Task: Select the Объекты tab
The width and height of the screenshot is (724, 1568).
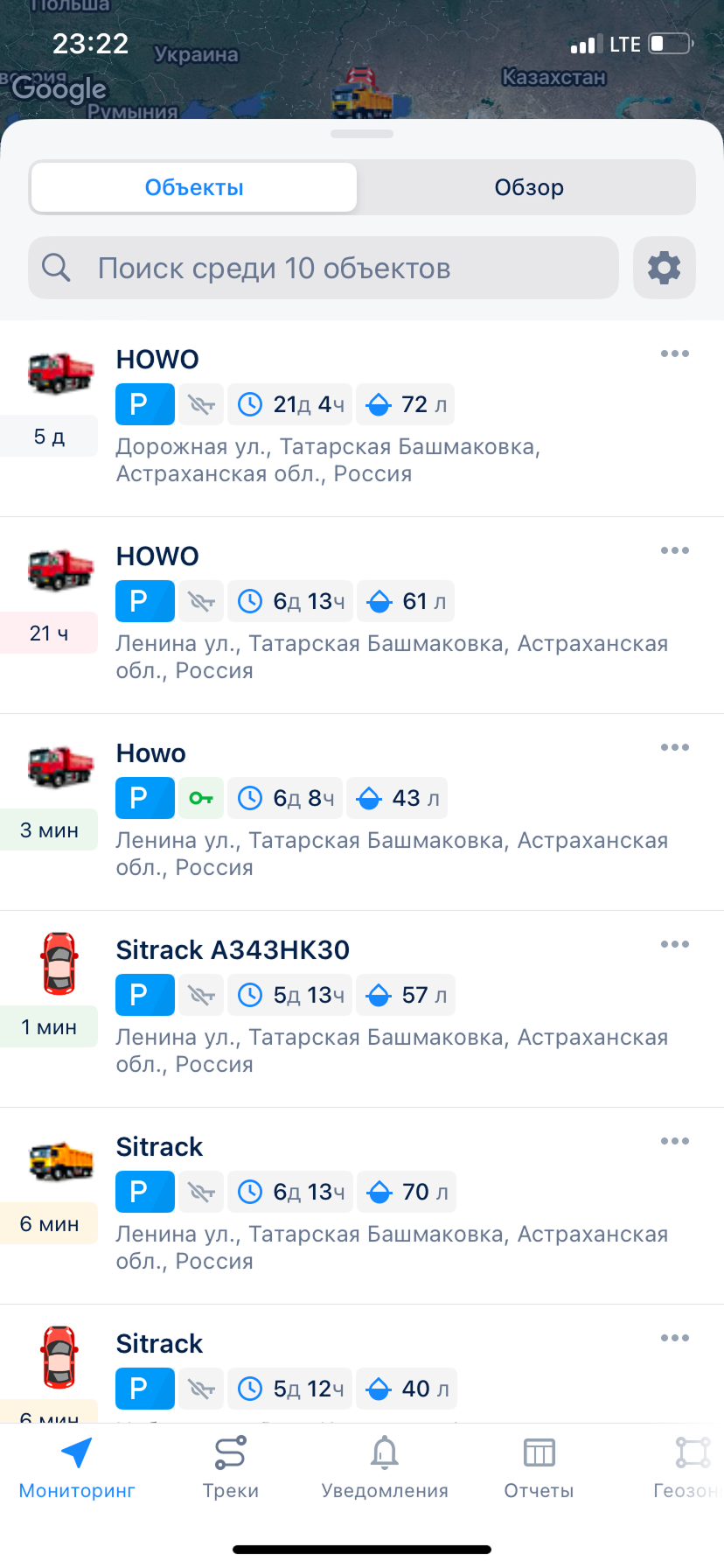Action: click(x=194, y=187)
